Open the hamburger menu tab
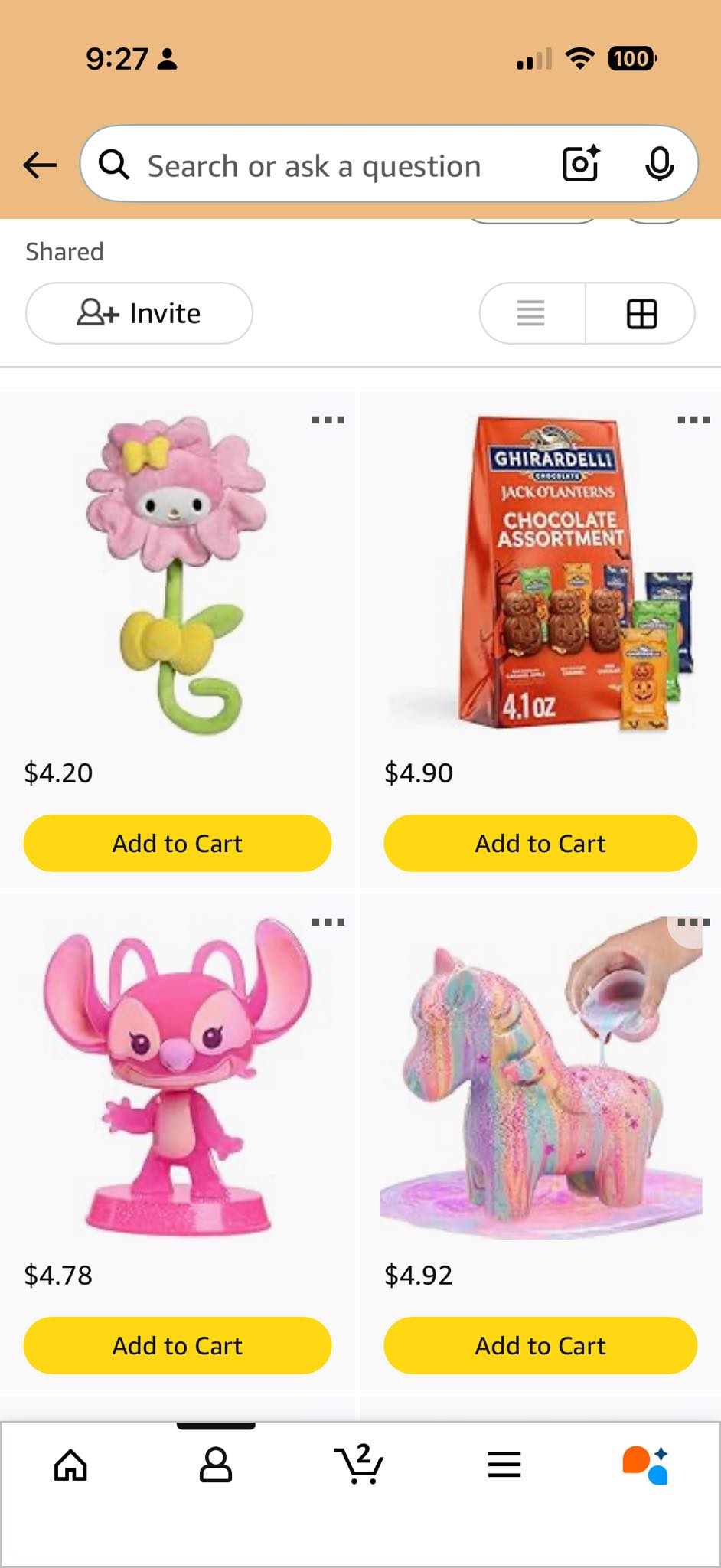This screenshot has height=1568, width=721. click(504, 1465)
